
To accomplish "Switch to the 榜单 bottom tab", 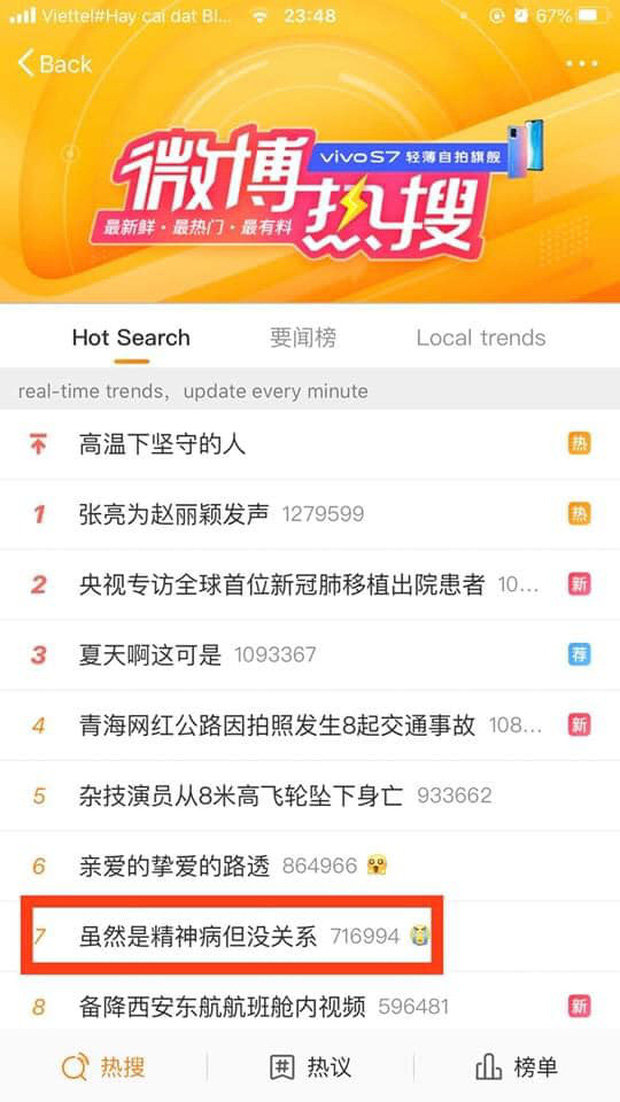I will (x=517, y=1067).
